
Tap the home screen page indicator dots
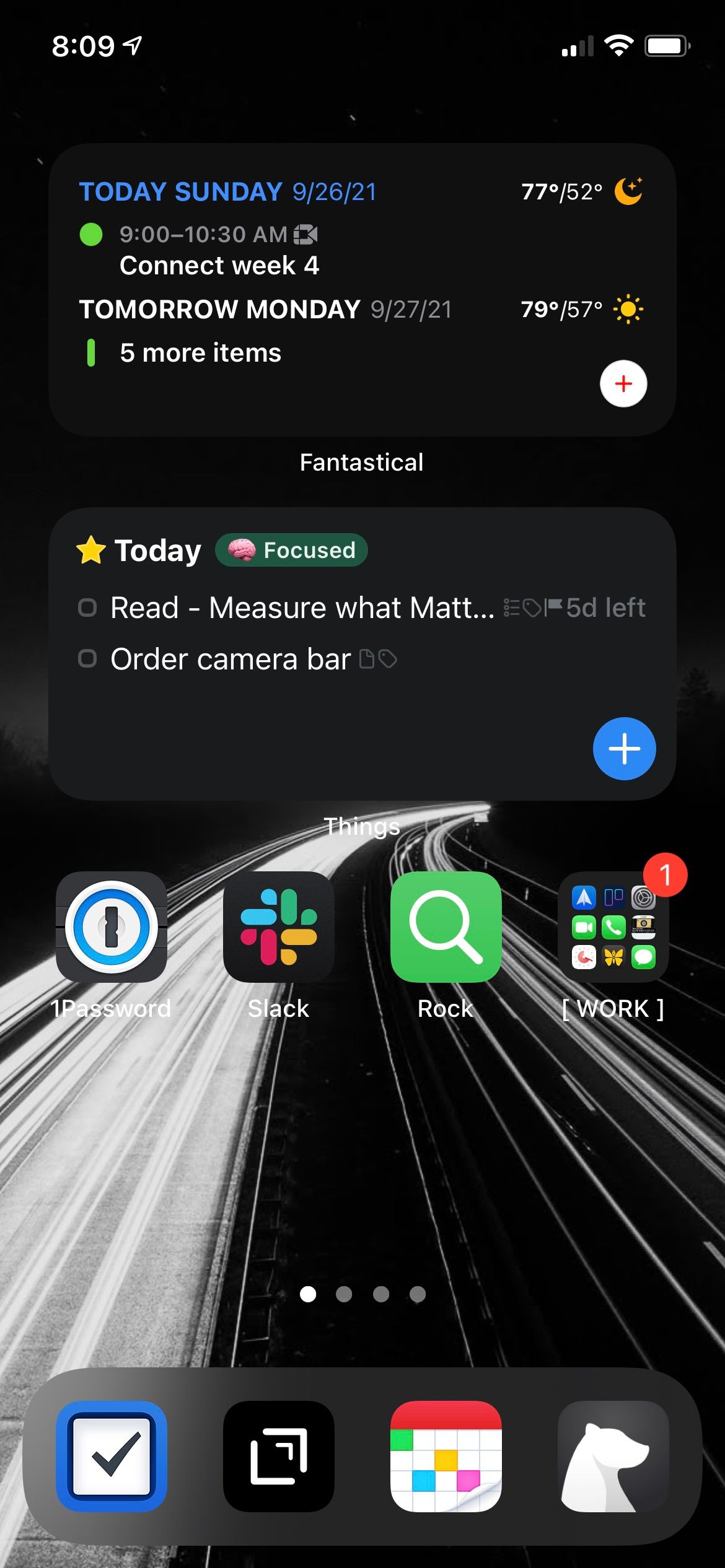tap(362, 1294)
